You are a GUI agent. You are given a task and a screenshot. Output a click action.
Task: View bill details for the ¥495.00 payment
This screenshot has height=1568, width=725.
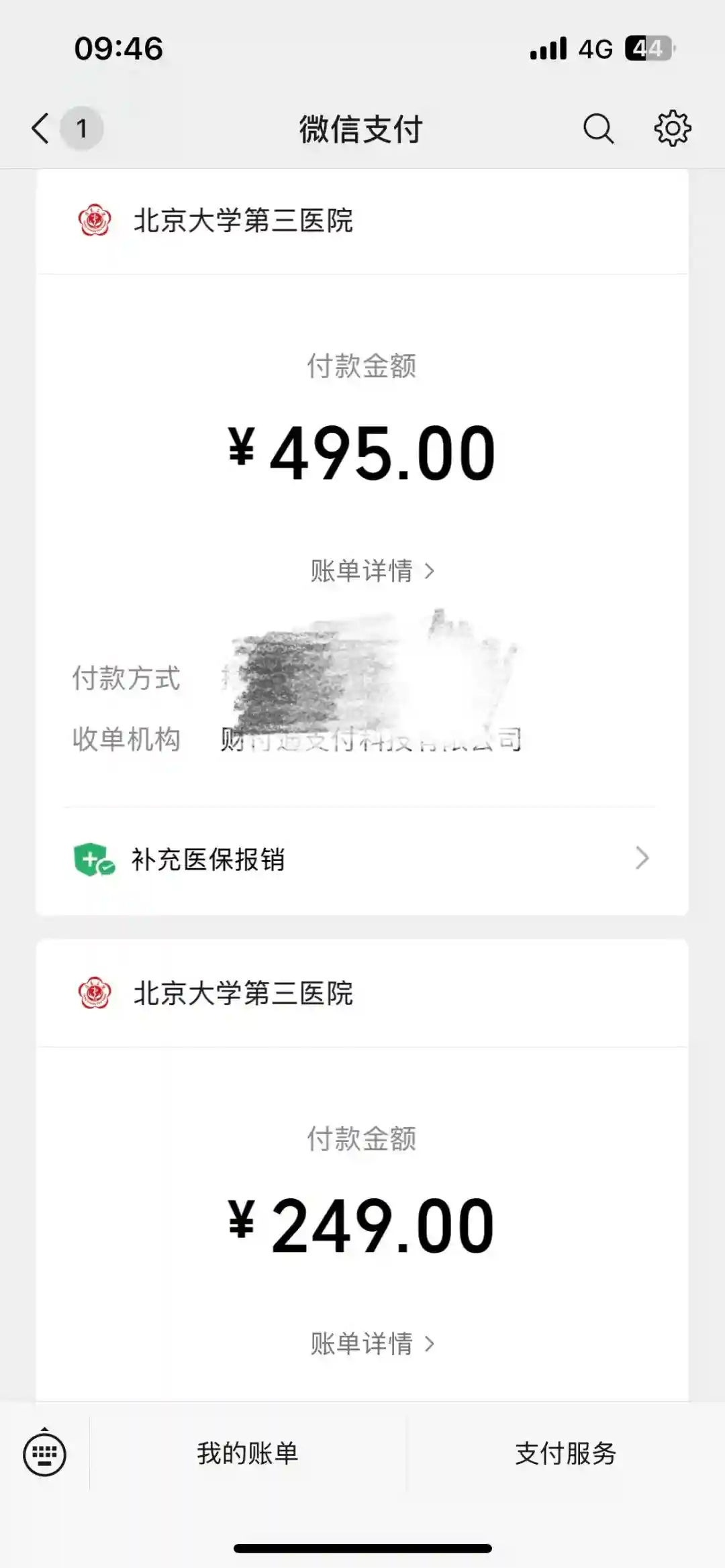[x=372, y=571]
